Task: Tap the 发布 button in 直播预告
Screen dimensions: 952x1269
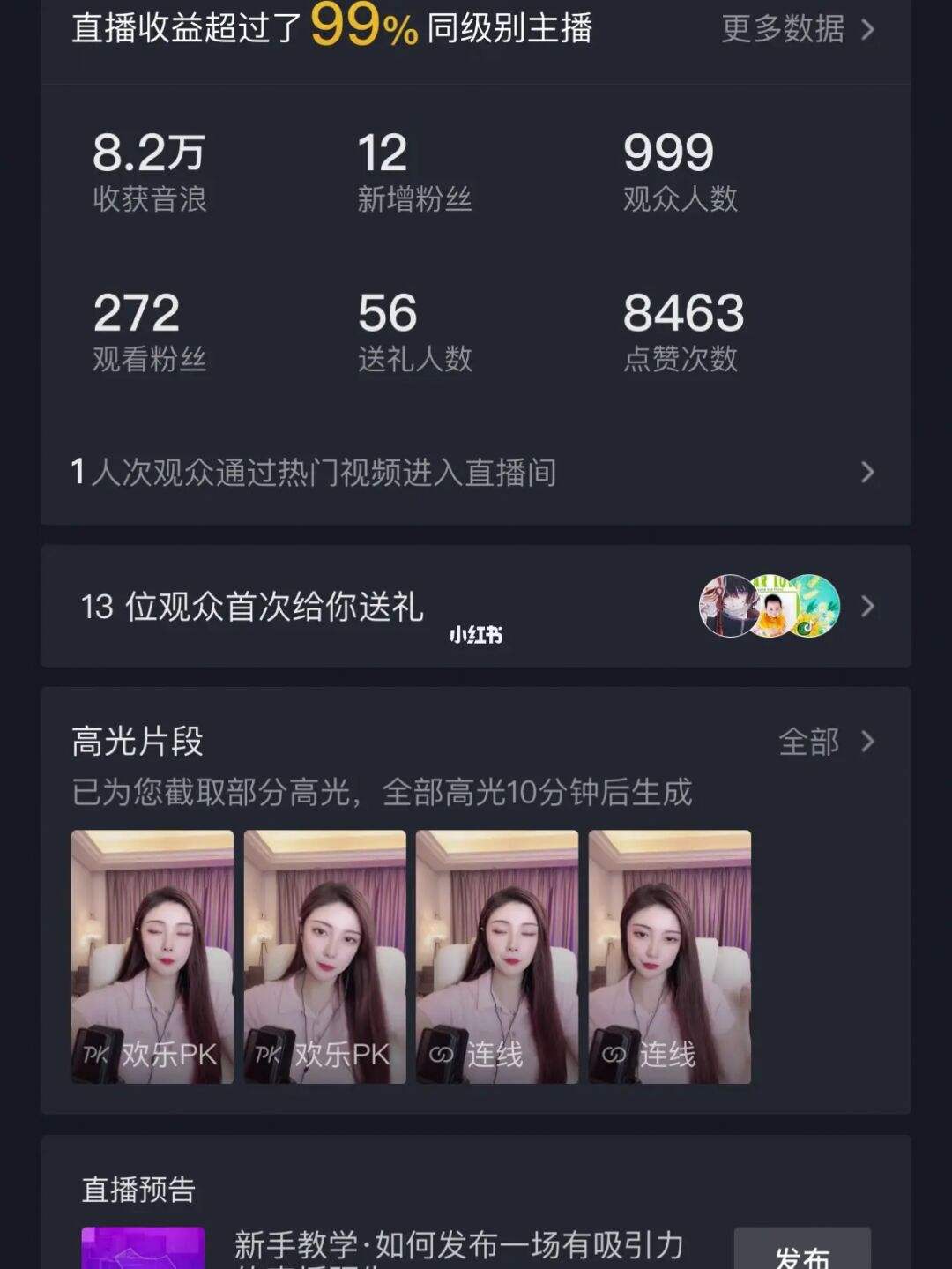Action: coord(801,1252)
